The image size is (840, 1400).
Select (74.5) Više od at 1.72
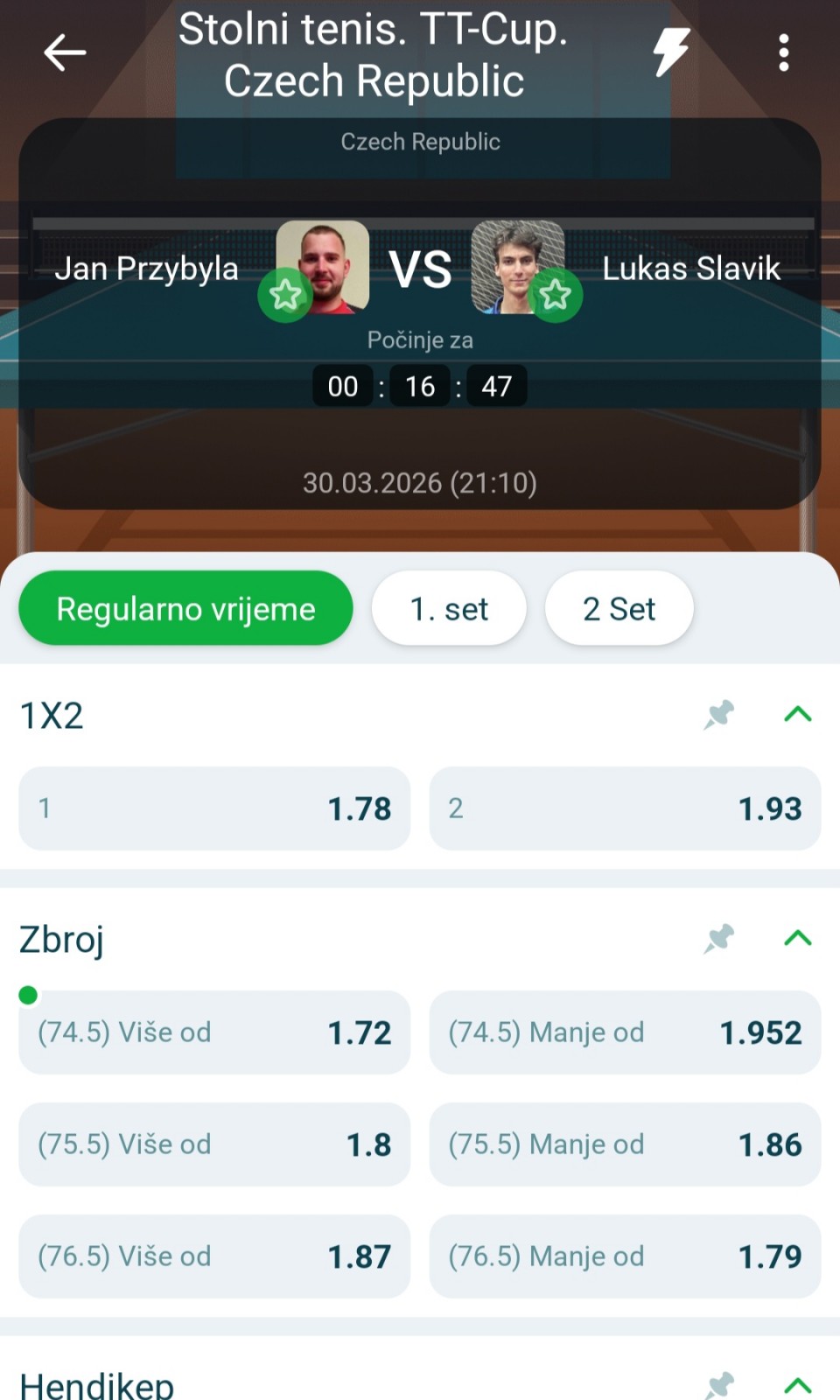pos(214,1032)
